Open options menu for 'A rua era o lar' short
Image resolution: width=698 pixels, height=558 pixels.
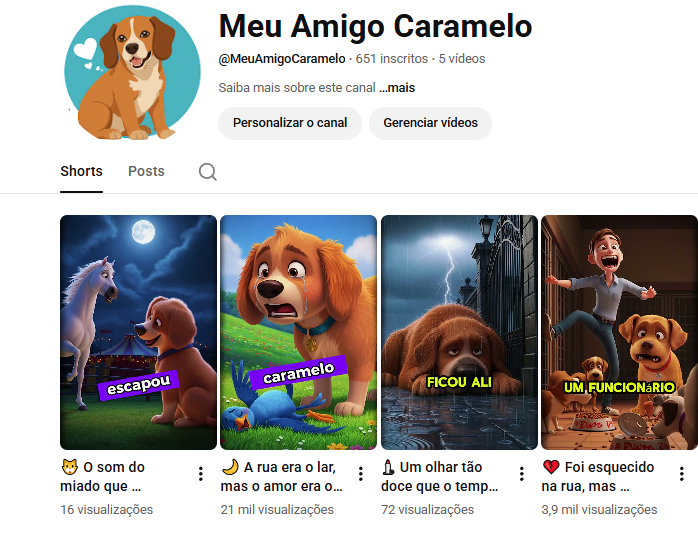pyautogui.click(x=361, y=474)
